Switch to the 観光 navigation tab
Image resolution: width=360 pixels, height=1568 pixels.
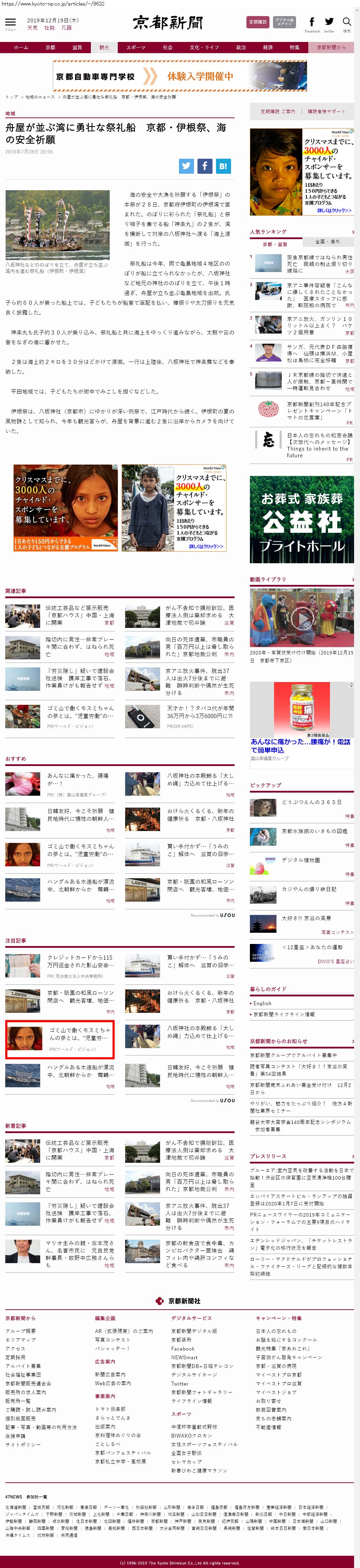(x=104, y=48)
